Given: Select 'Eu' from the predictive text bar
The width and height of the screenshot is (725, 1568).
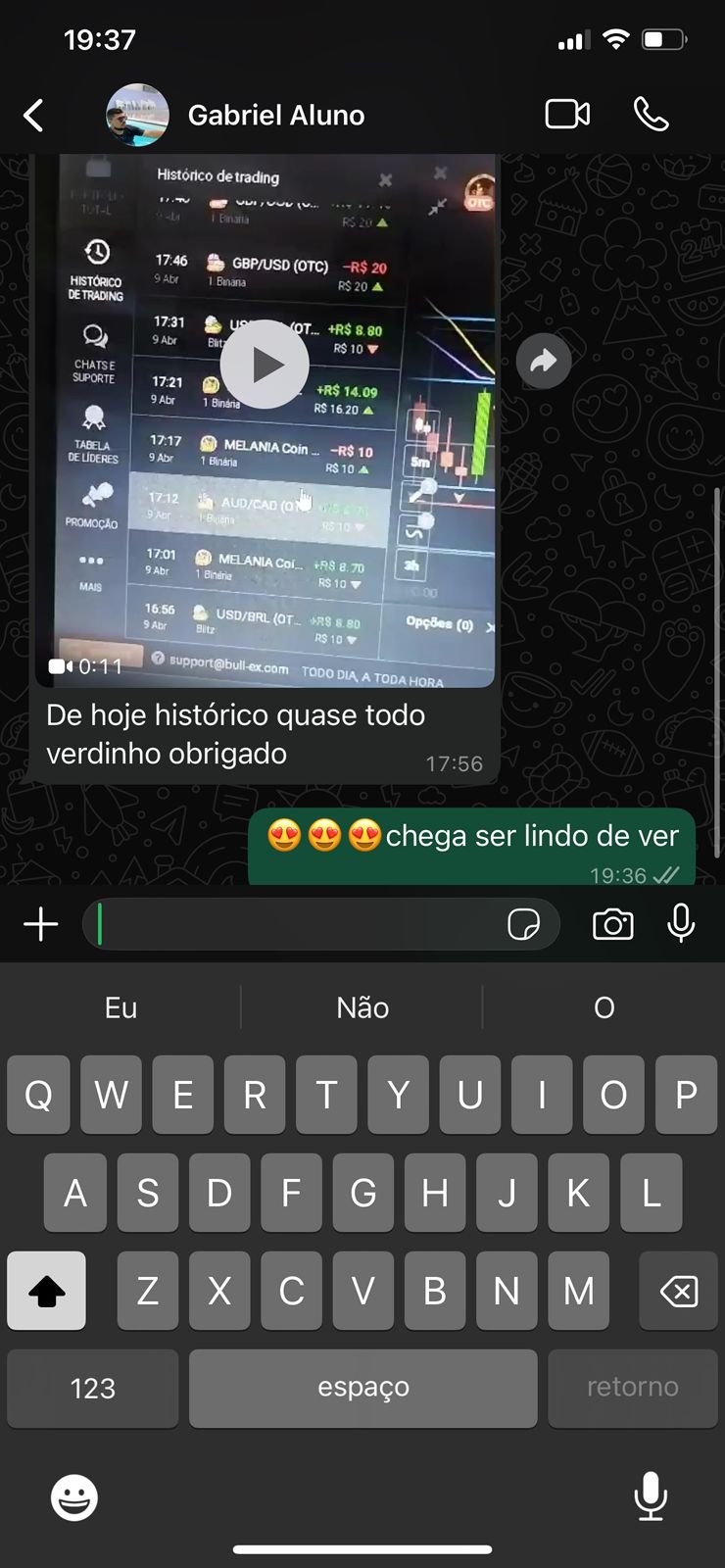Looking at the screenshot, I should (120, 1006).
